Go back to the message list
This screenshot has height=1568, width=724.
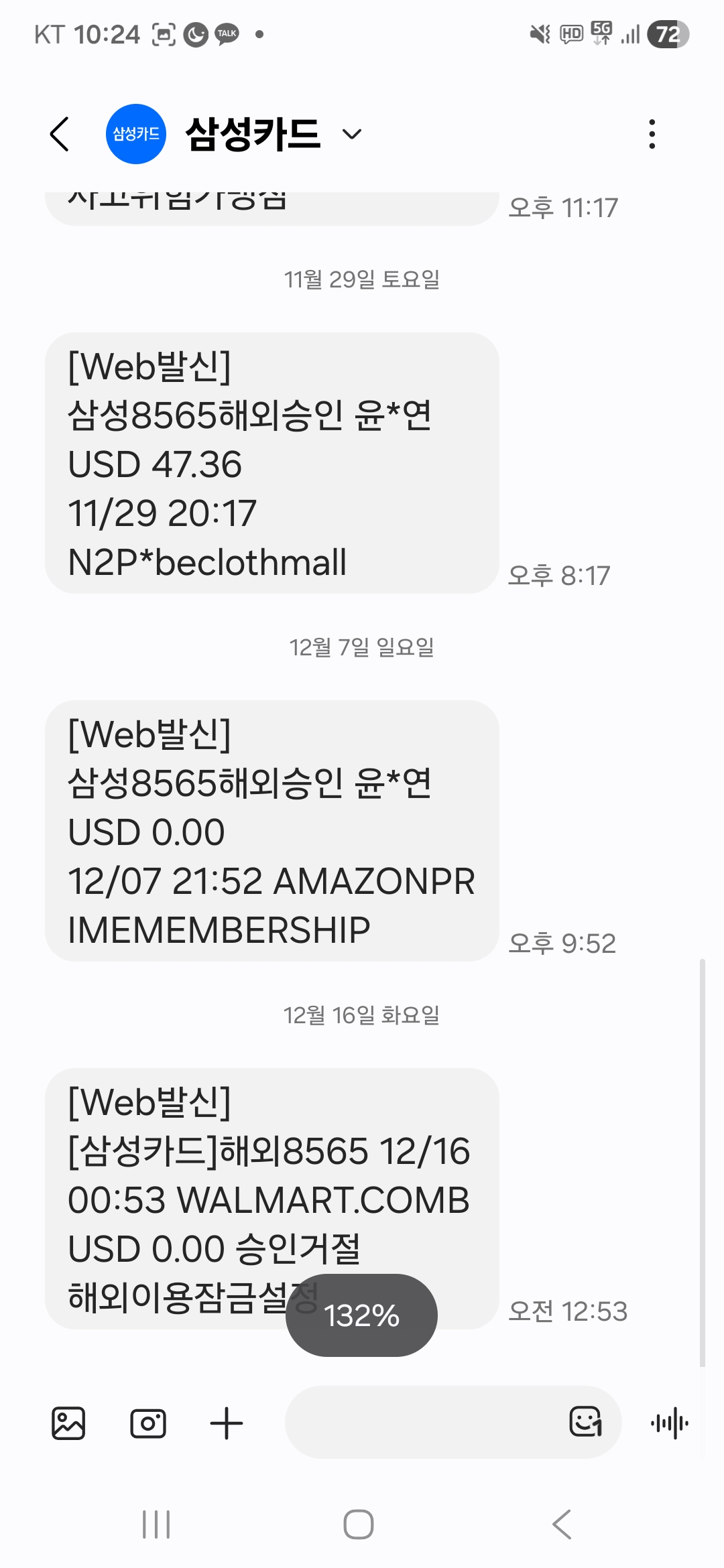click(60, 134)
